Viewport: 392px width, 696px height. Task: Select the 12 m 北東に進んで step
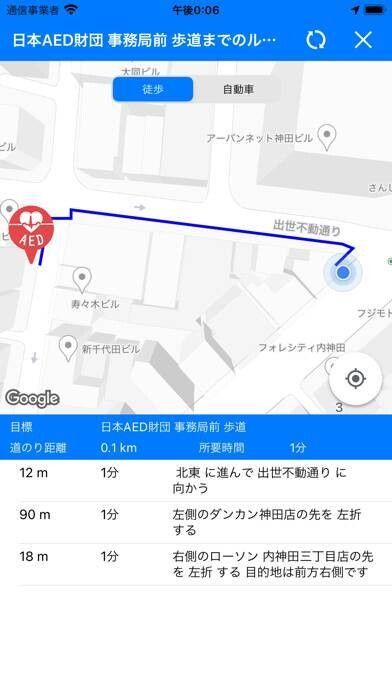pos(196,481)
